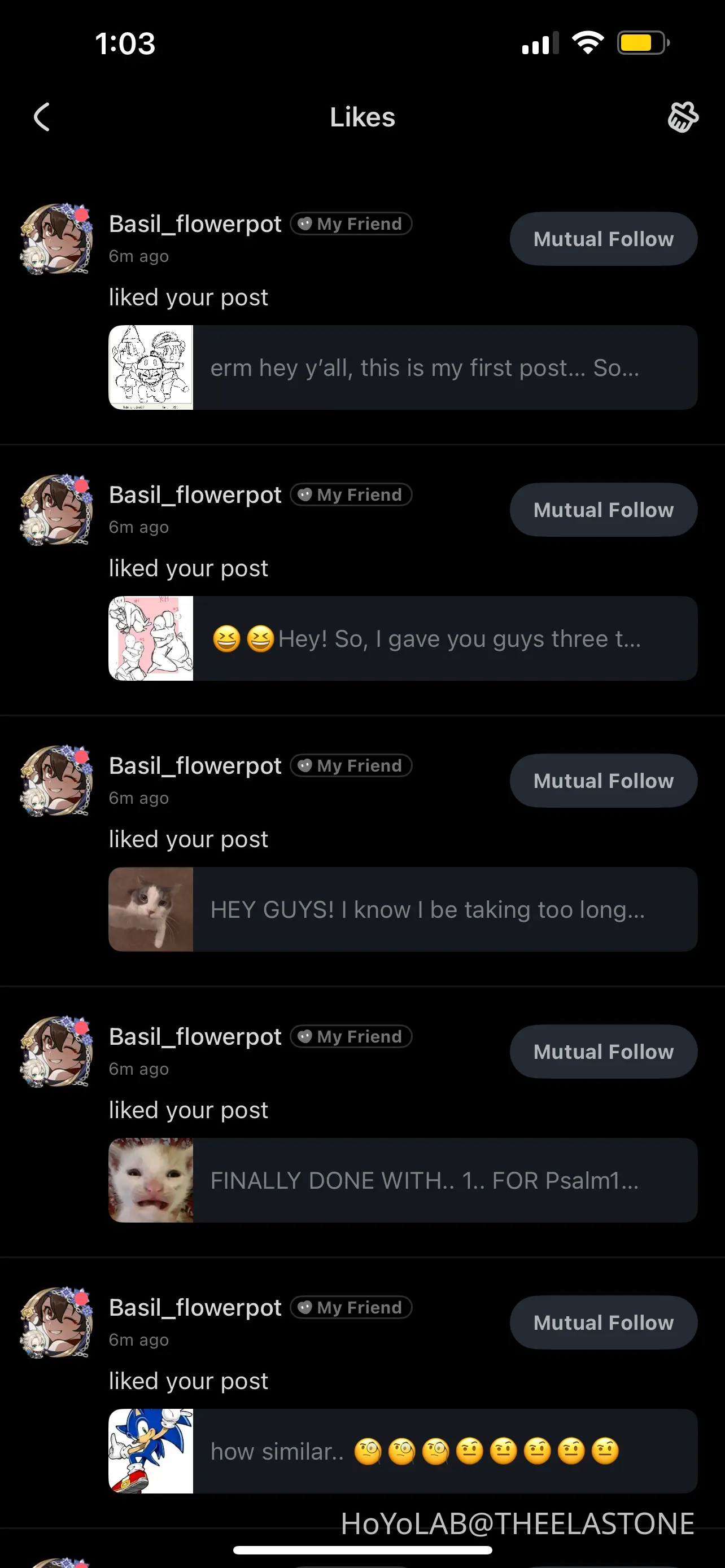This screenshot has width=725, height=1568.
Task: Toggle Mutual Follow on the Sonic post notification
Action: point(602,1322)
